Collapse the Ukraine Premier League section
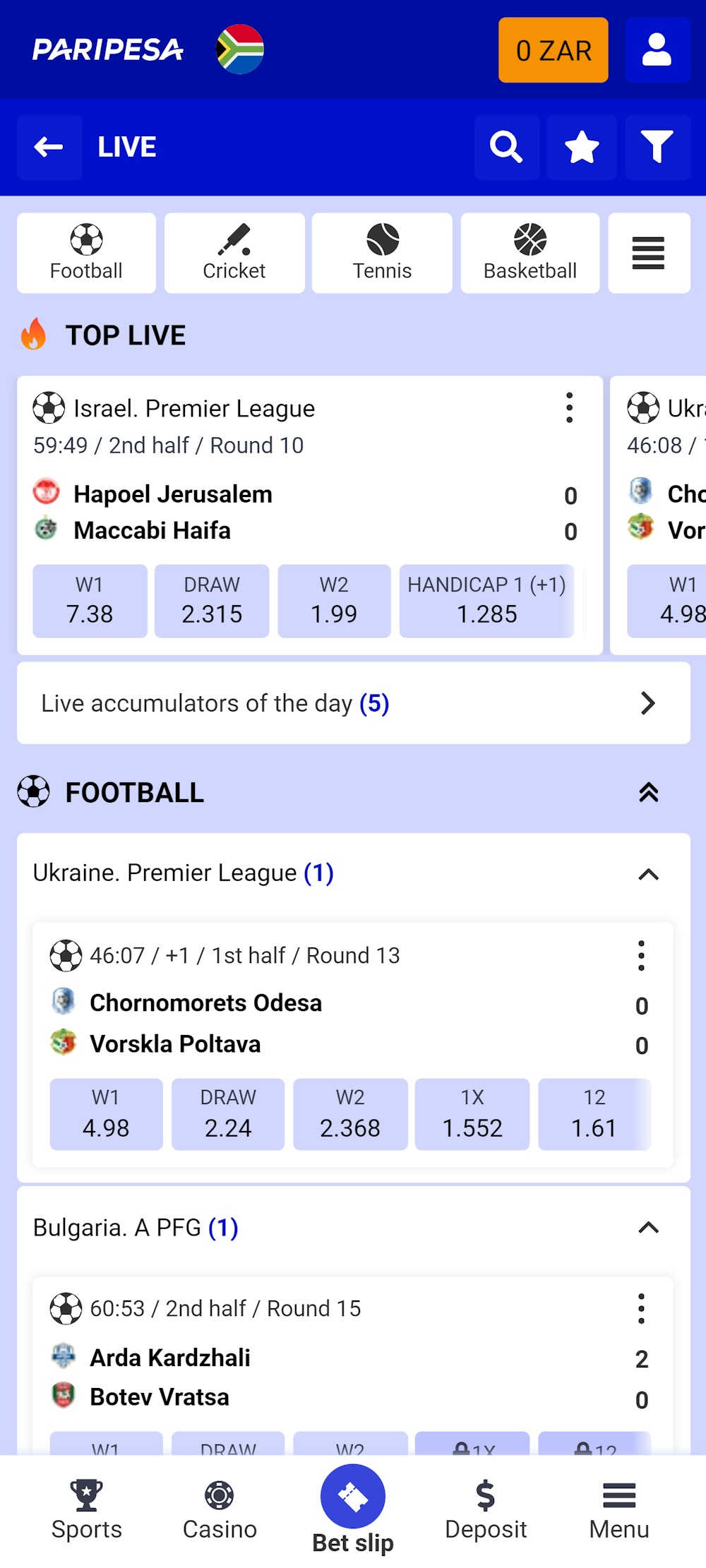706x1568 pixels. tap(649, 874)
